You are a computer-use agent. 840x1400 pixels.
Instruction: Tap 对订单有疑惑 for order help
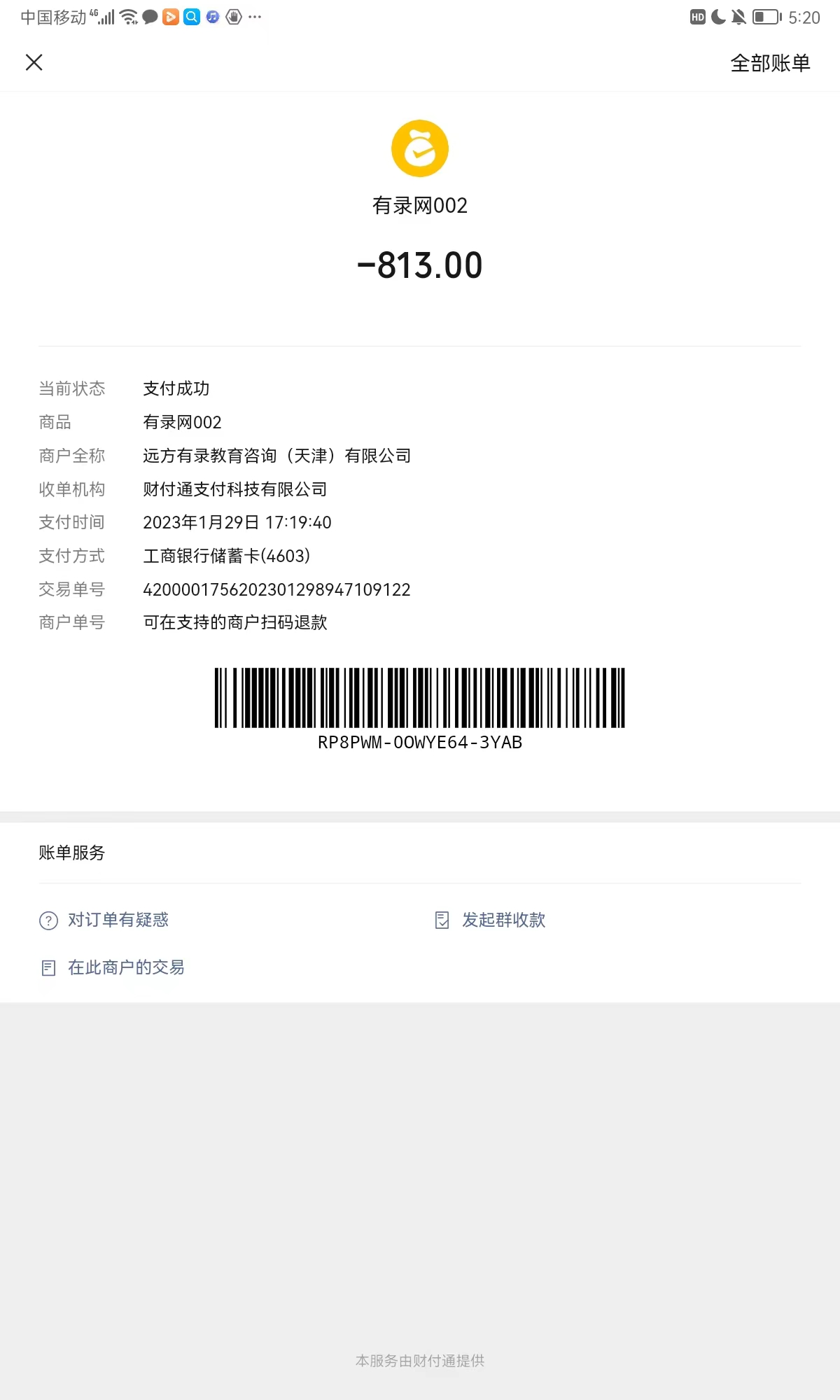click(118, 920)
